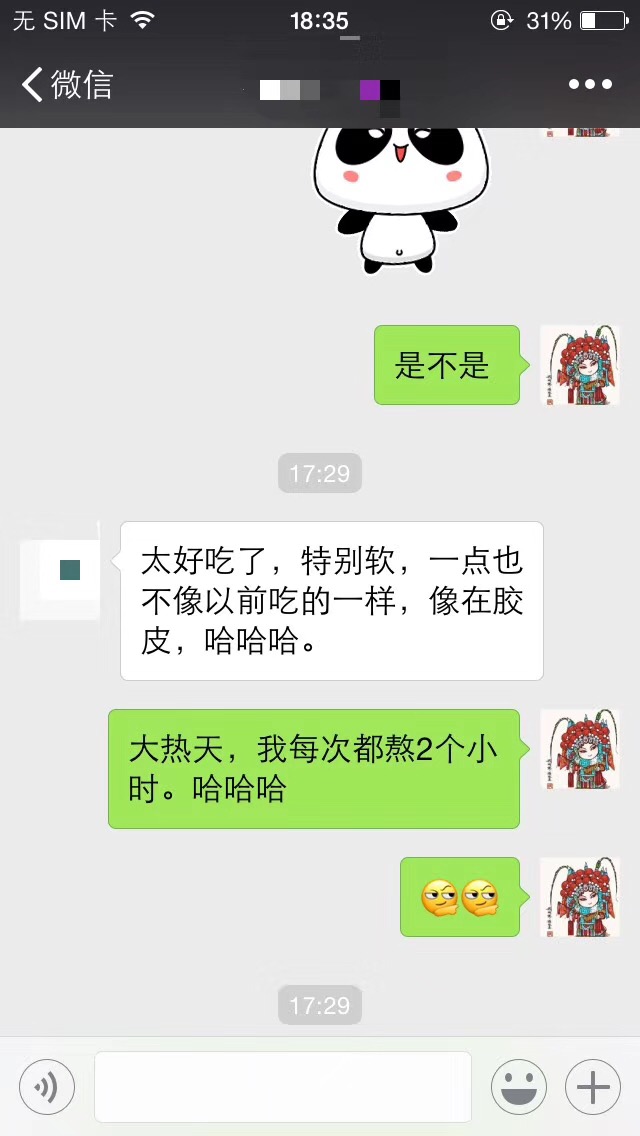The image size is (640, 1136).
Task: Tap my opera avatar beside 是不是
Action: coord(579,365)
